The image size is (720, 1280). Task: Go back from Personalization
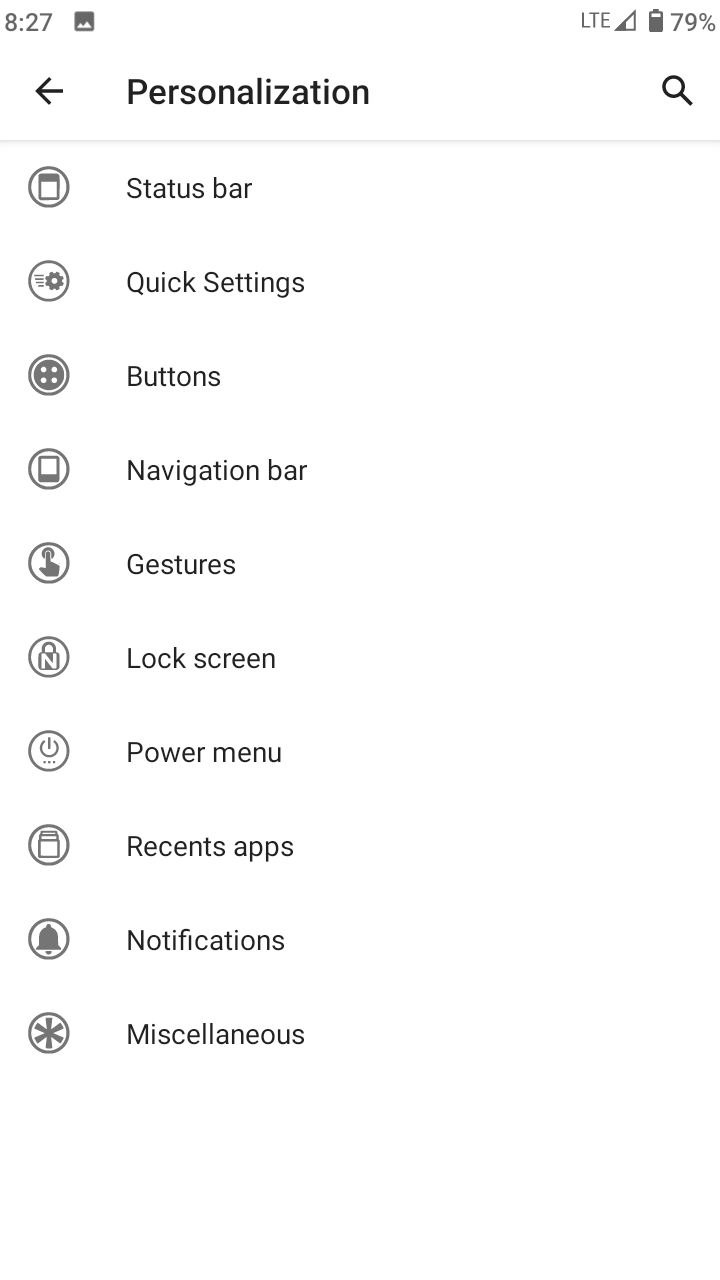tap(49, 91)
